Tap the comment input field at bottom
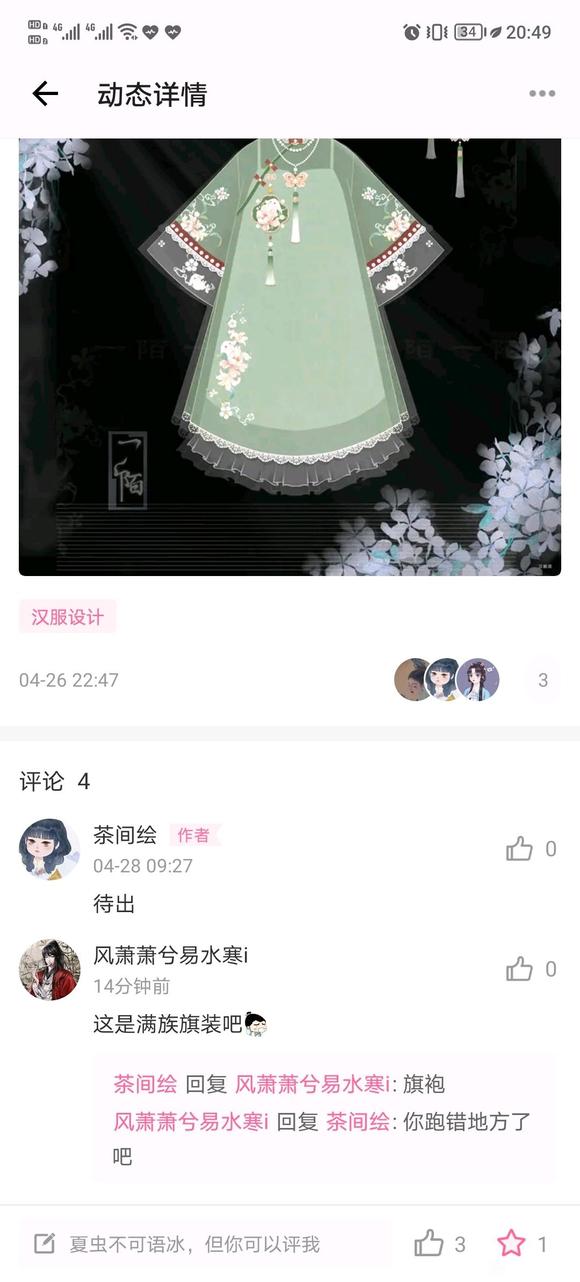580x1282 pixels. click(205, 1244)
